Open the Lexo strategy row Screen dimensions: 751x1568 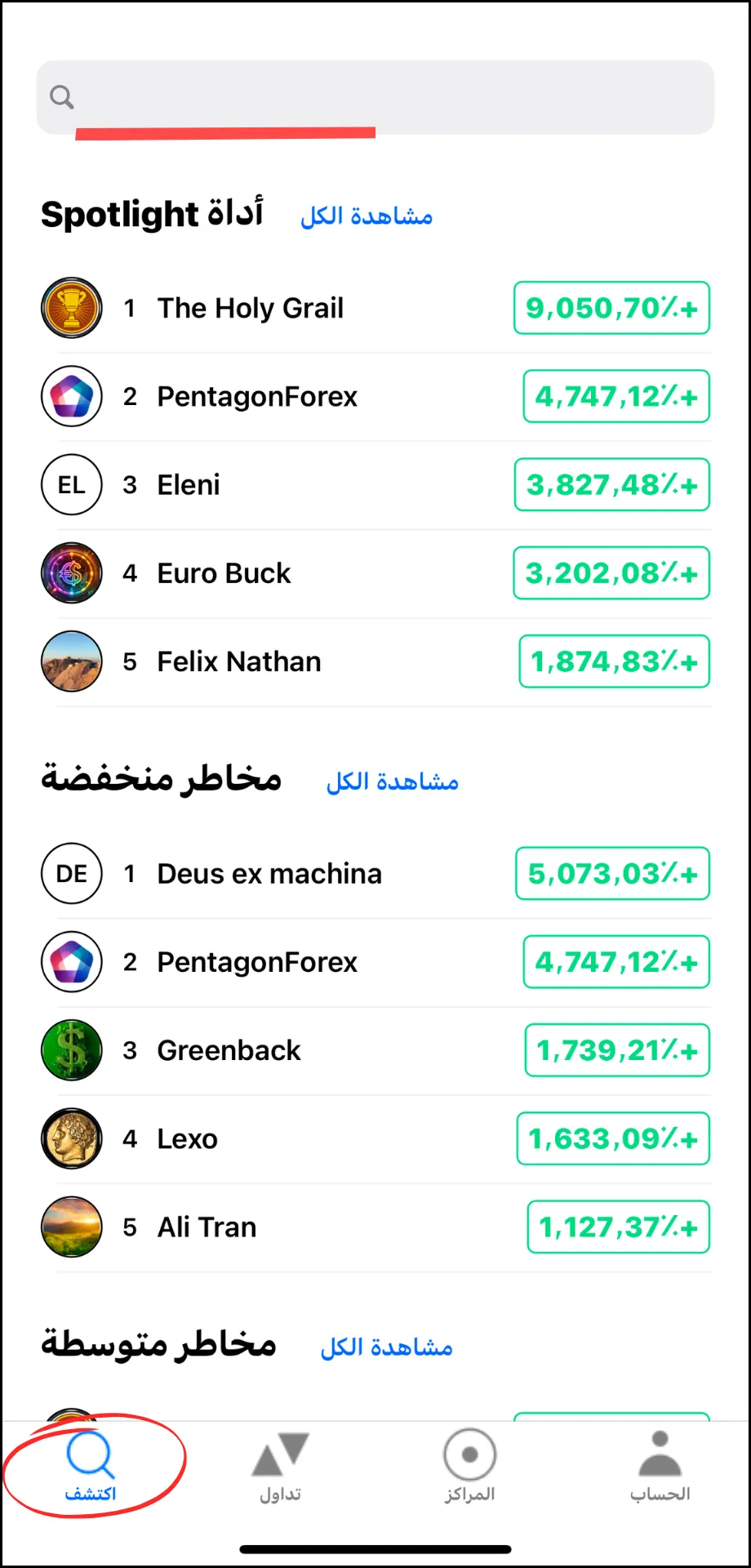click(x=375, y=1138)
